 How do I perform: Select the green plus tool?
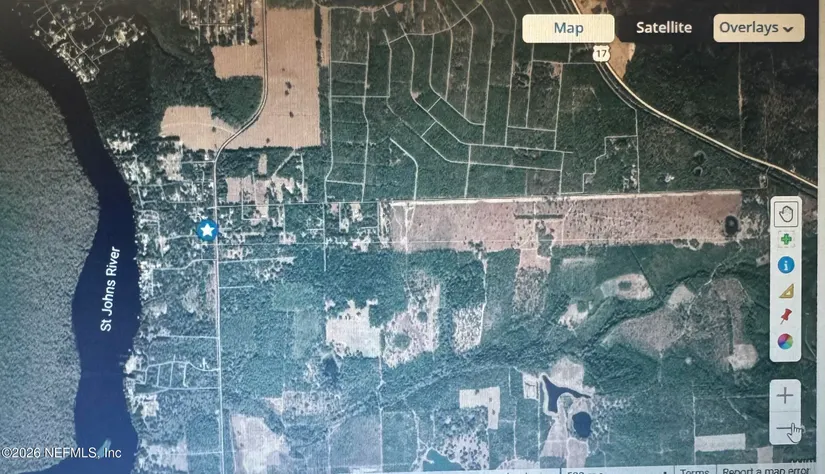787,239
